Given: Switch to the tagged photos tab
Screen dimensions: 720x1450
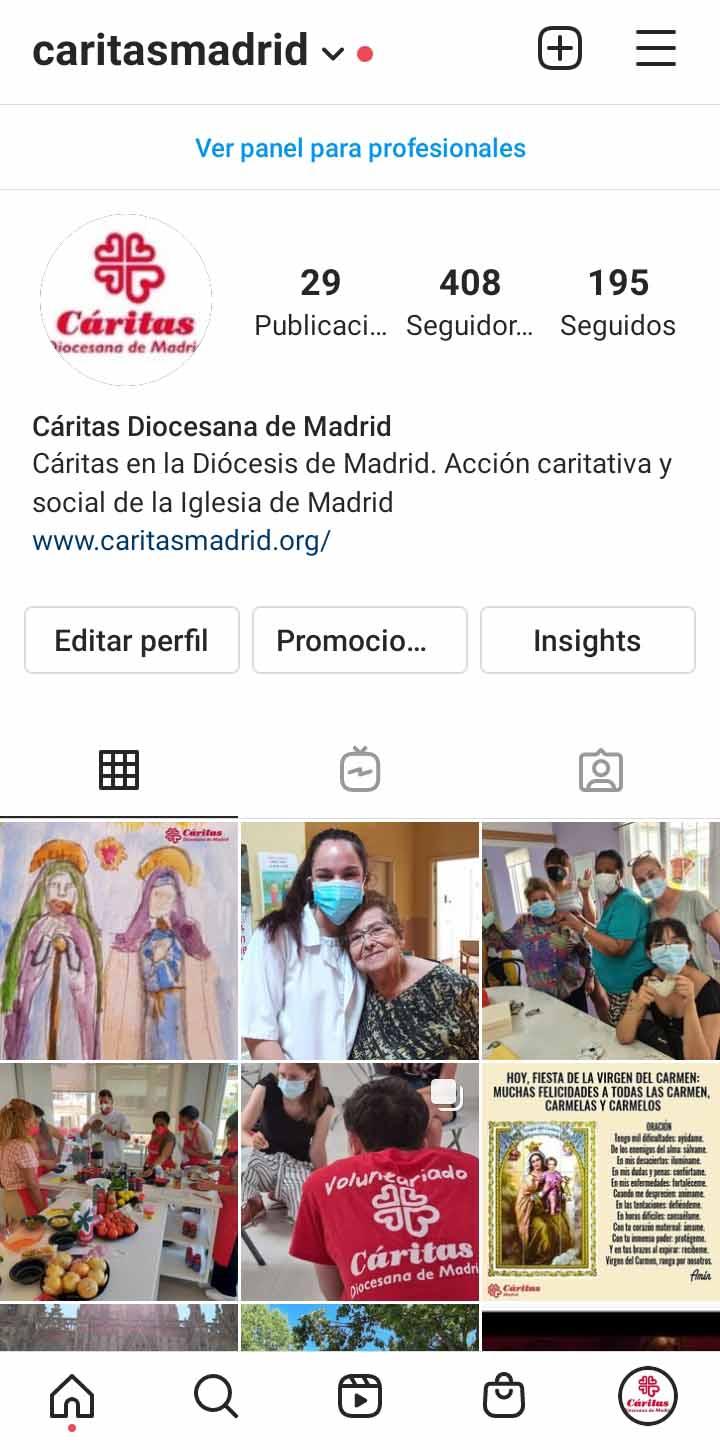Looking at the screenshot, I should click(x=601, y=771).
